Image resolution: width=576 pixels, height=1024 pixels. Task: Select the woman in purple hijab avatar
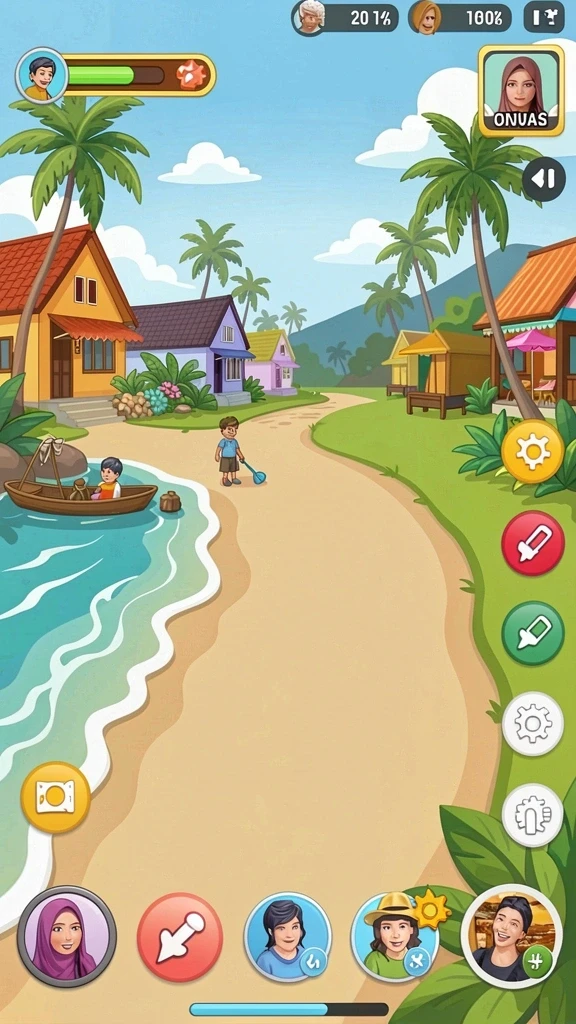[67, 936]
